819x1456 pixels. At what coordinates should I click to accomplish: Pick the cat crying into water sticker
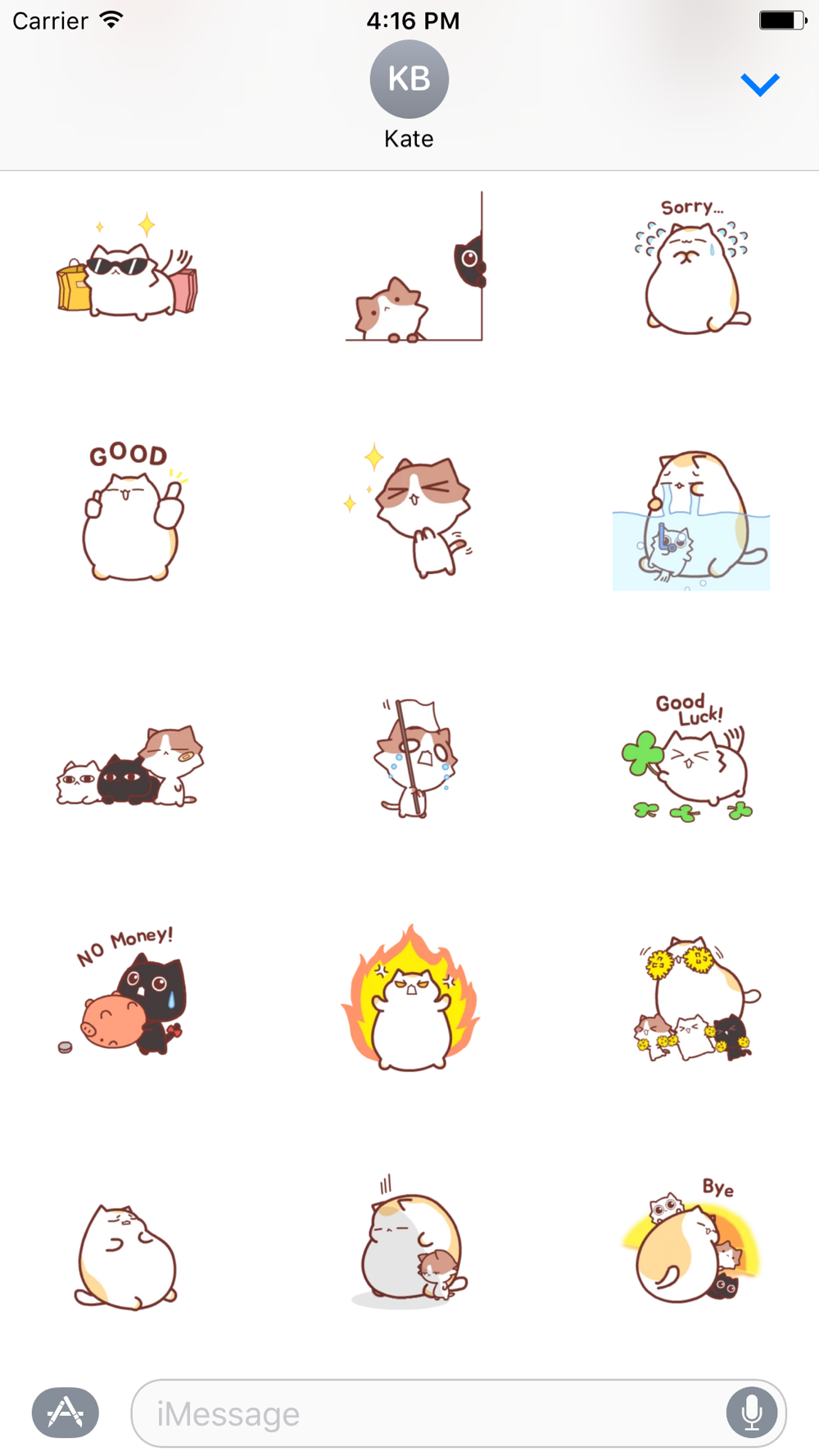pos(691,520)
